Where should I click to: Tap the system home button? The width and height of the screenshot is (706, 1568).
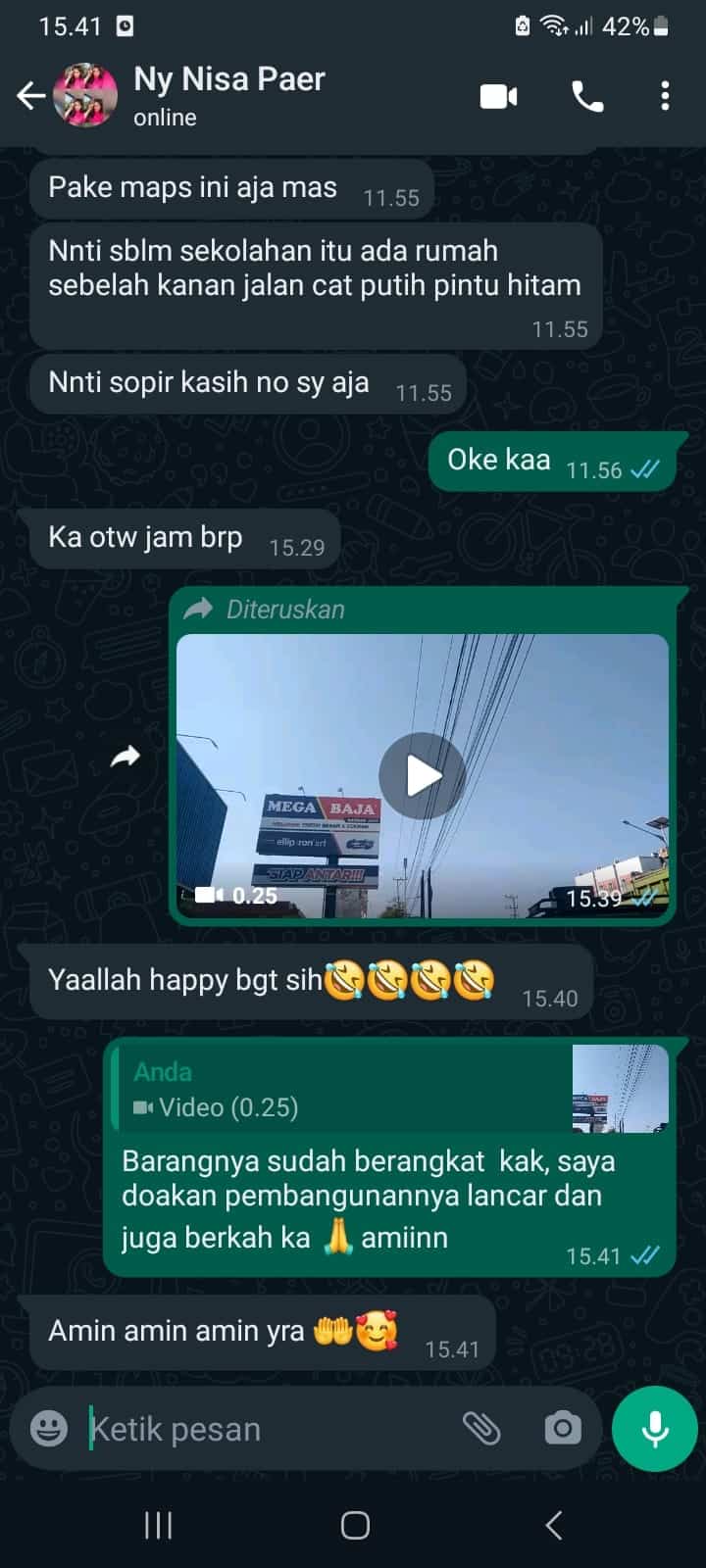click(355, 1525)
